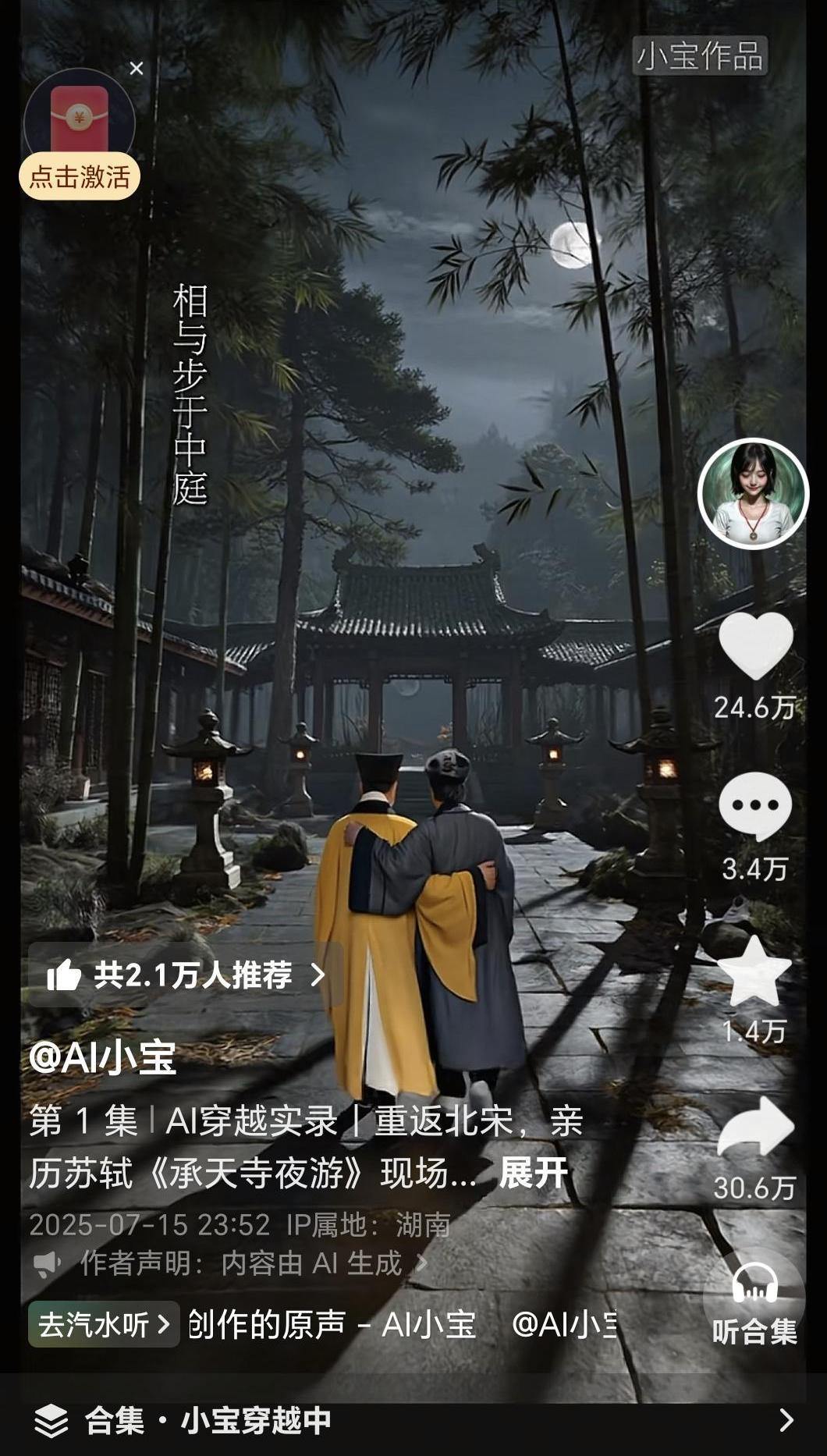Add this video to favorites
This screenshot has height=1456, width=827.
click(754, 971)
